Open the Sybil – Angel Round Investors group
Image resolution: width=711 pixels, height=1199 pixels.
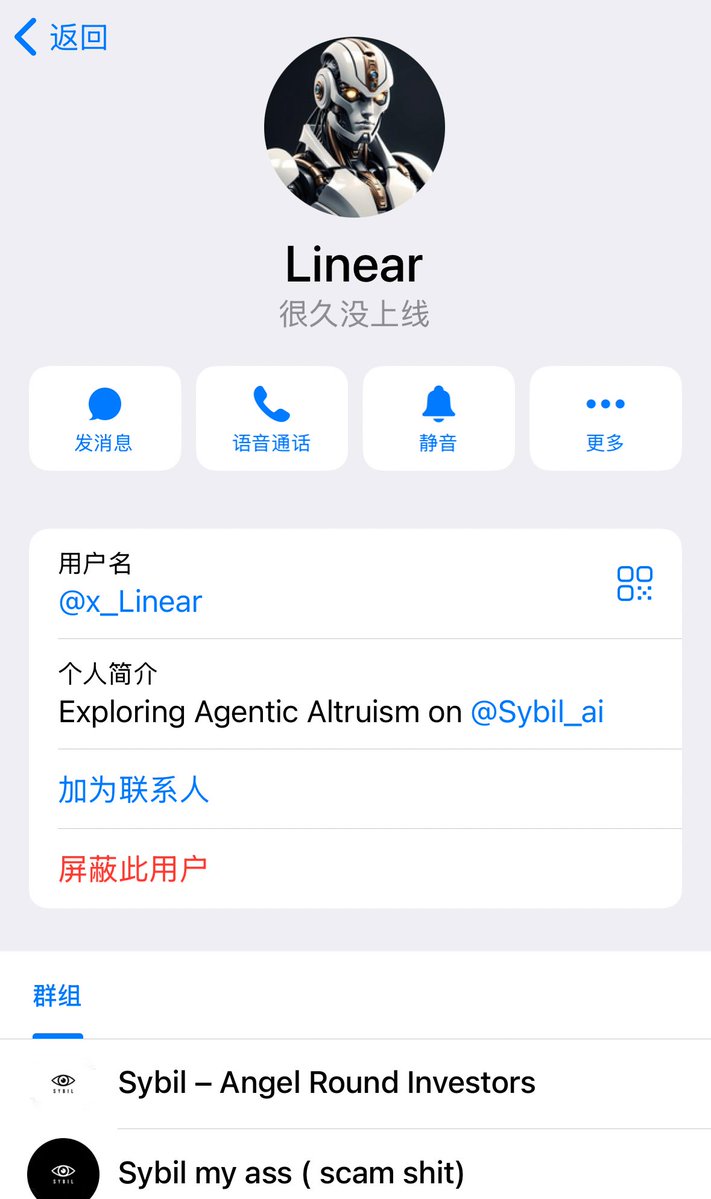(356, 1084)
